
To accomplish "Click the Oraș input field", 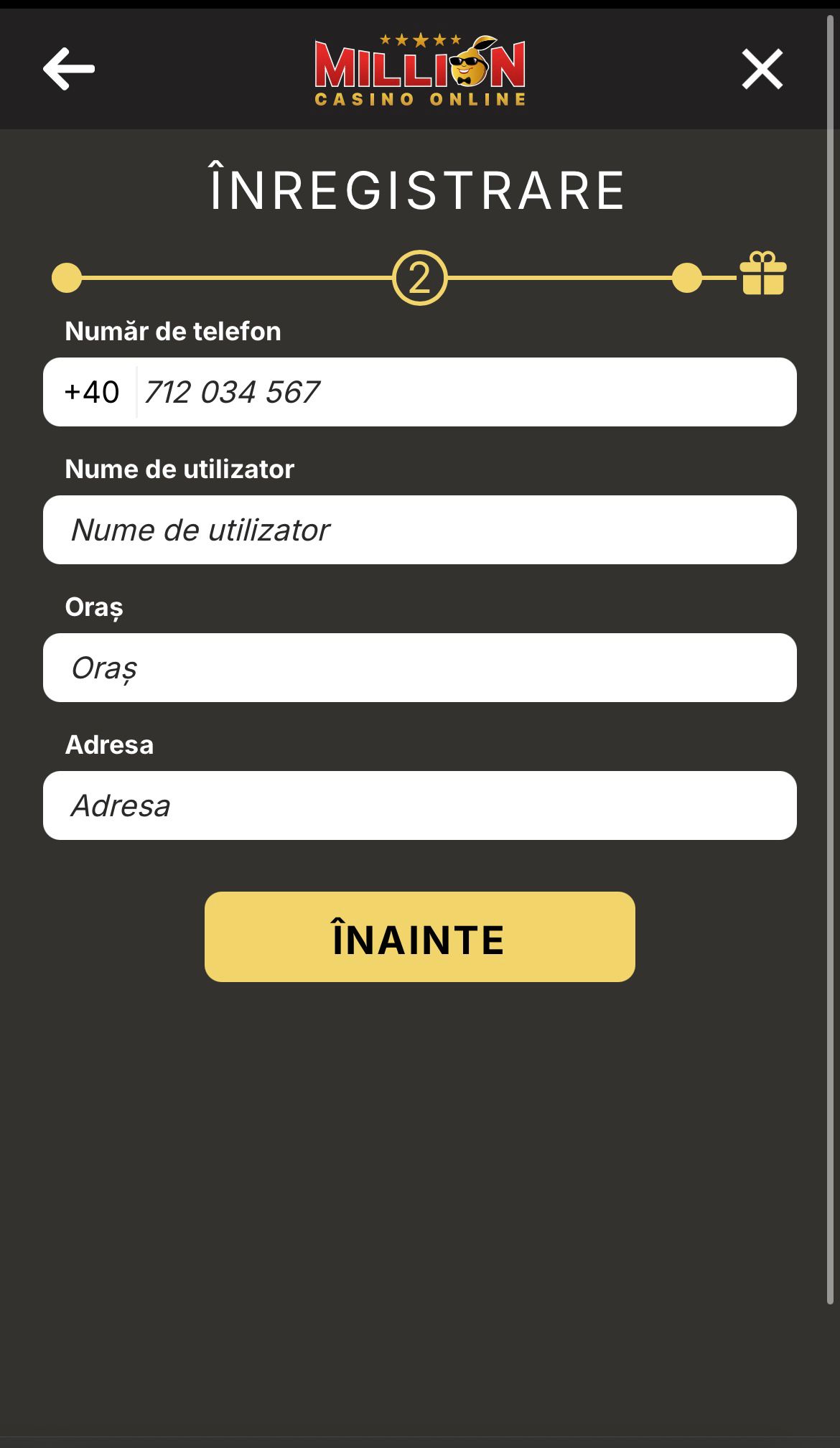I will [420, 667].
